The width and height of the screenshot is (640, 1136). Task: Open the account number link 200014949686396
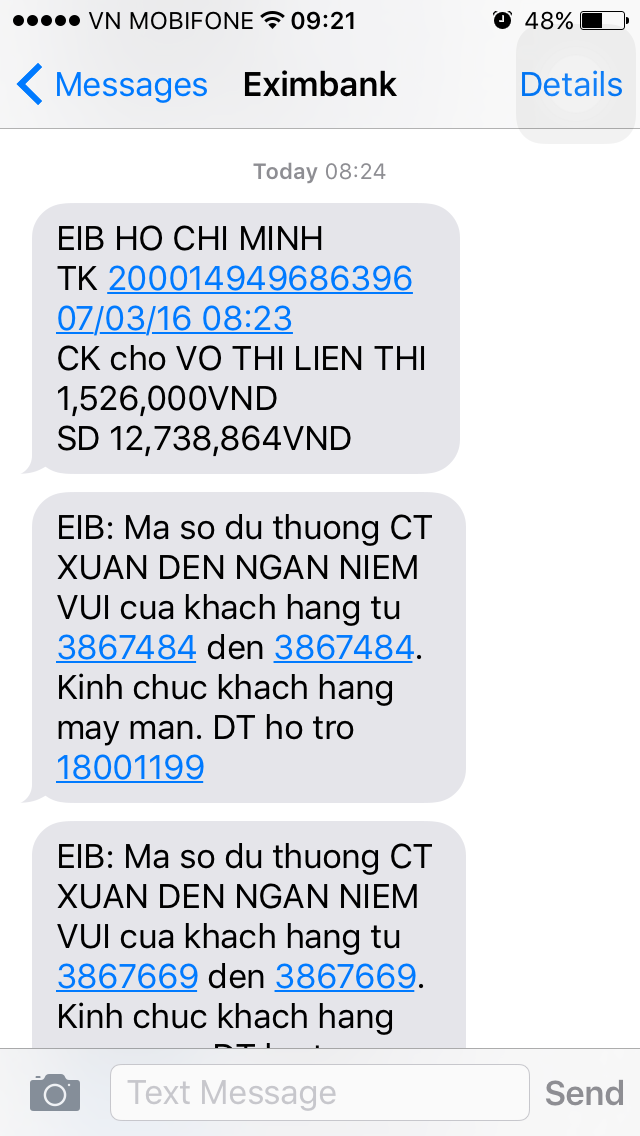pos(260,279)
